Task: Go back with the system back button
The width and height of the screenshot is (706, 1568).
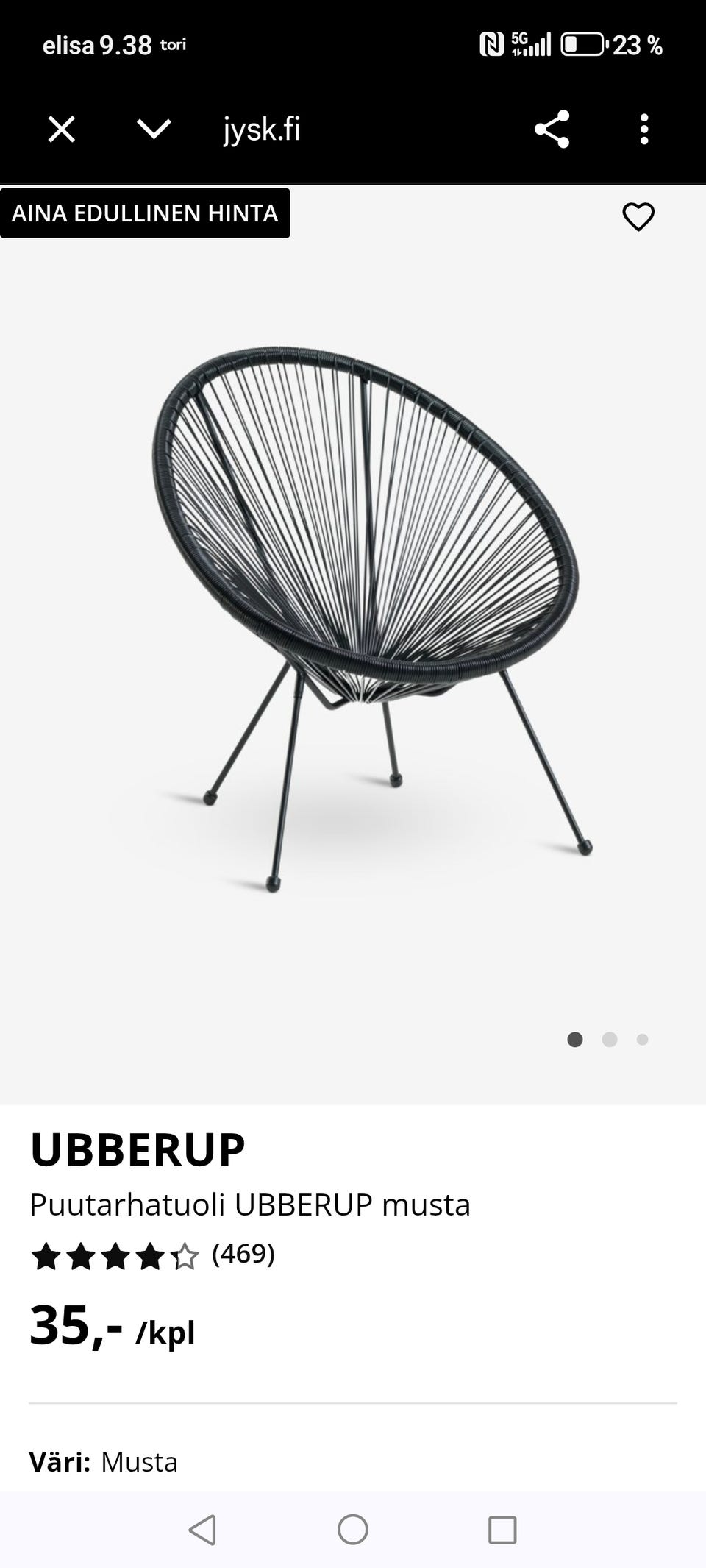Action: (x=202, y=1530)
